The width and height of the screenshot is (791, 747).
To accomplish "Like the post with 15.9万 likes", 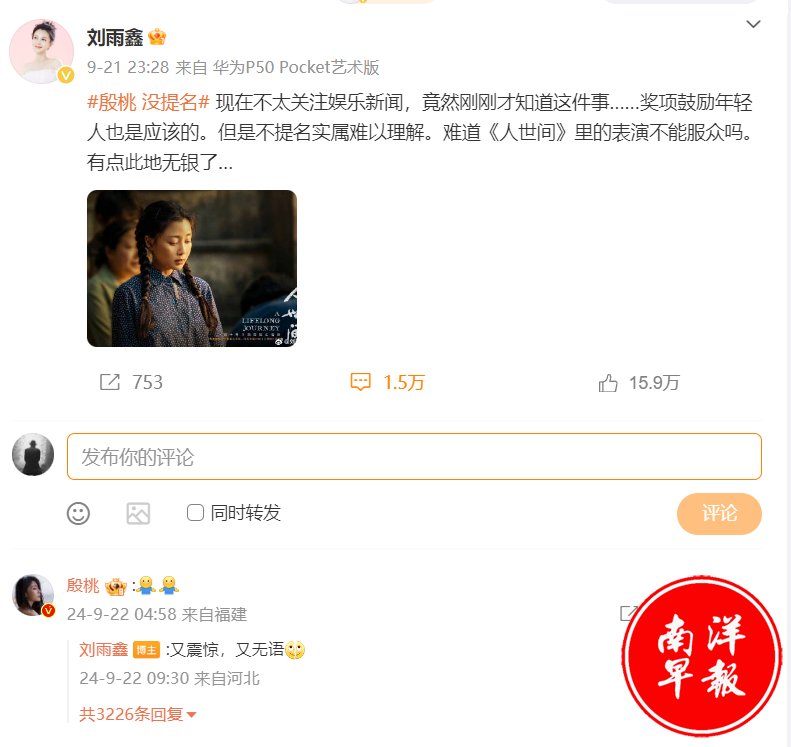I will (x=639, y=382).
